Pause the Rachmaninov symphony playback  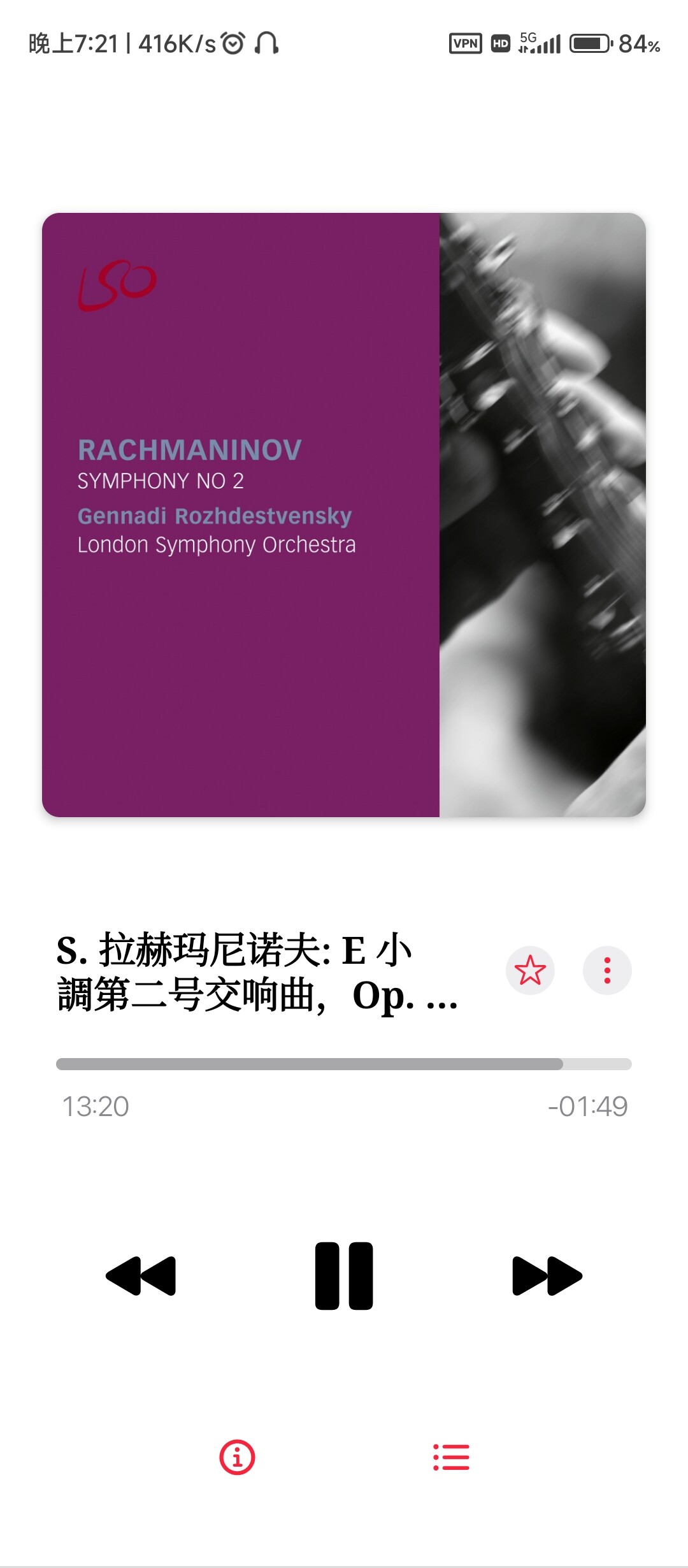coord(344,1276)
